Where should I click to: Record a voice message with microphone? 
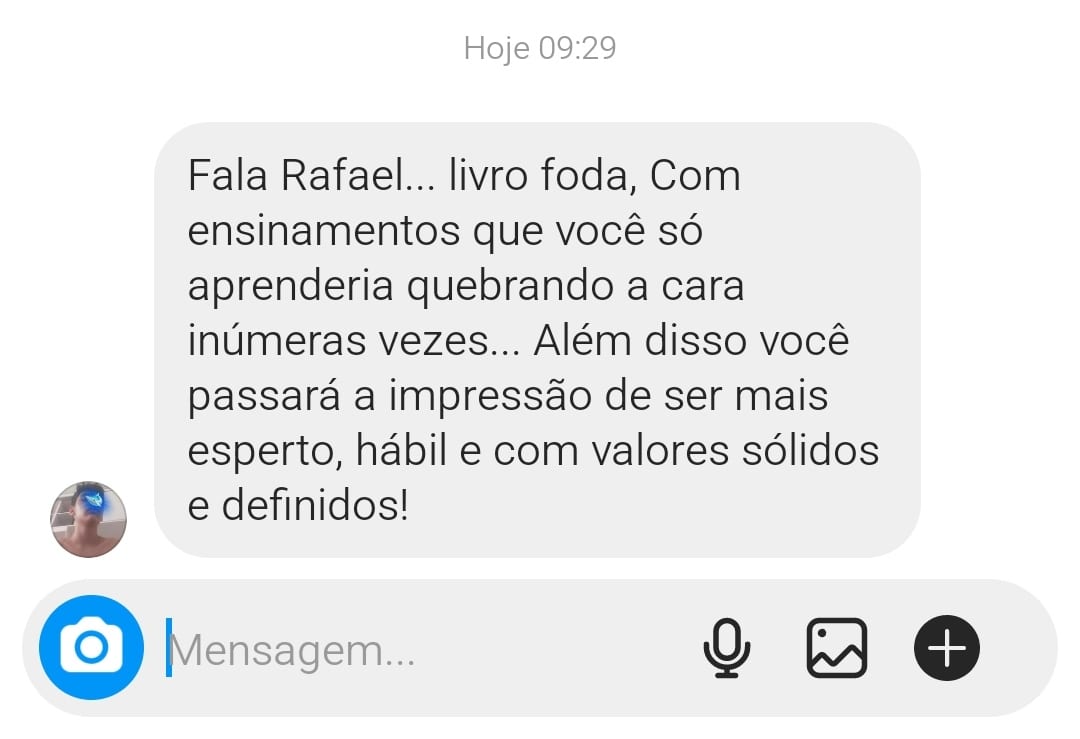point(727,648)
